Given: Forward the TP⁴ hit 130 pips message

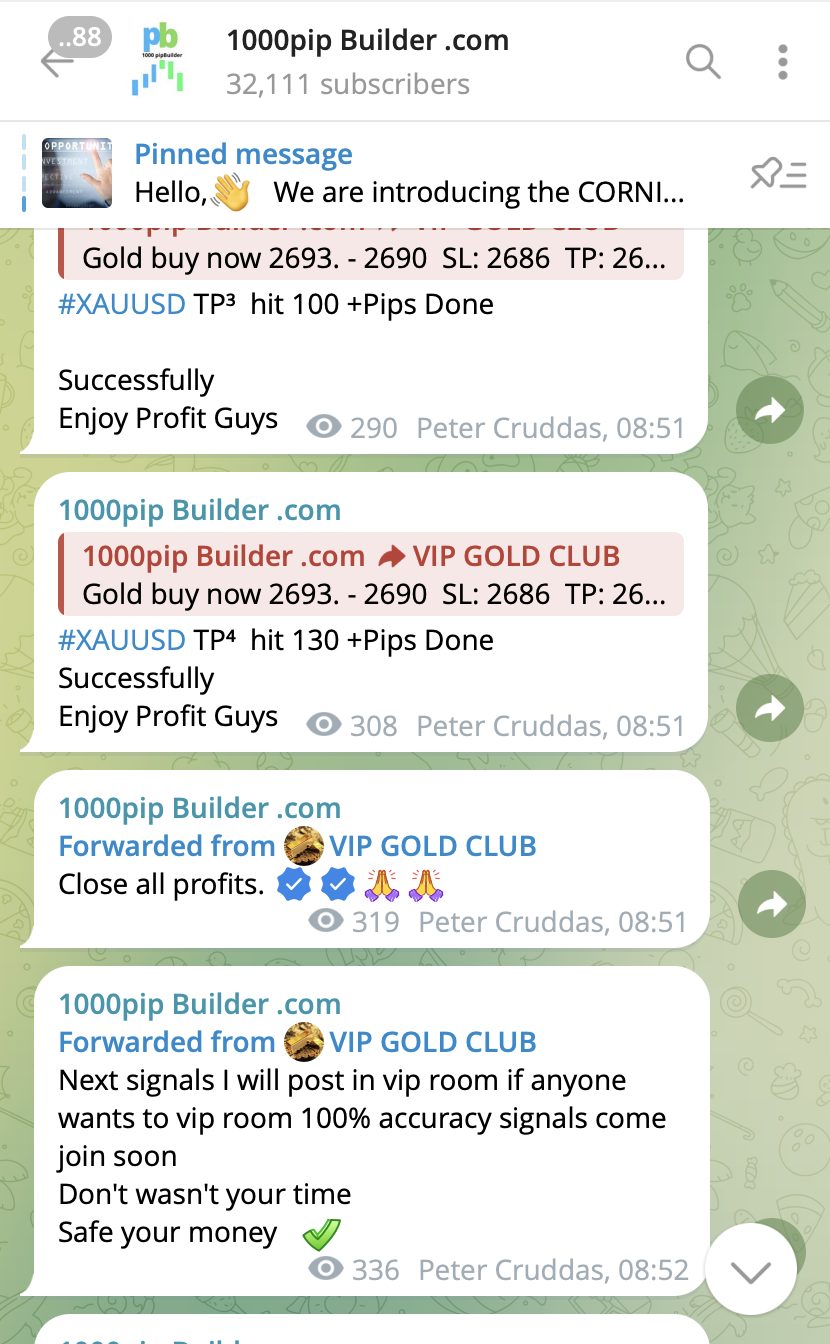Looking at the screenshot, I should pos(770,708).
